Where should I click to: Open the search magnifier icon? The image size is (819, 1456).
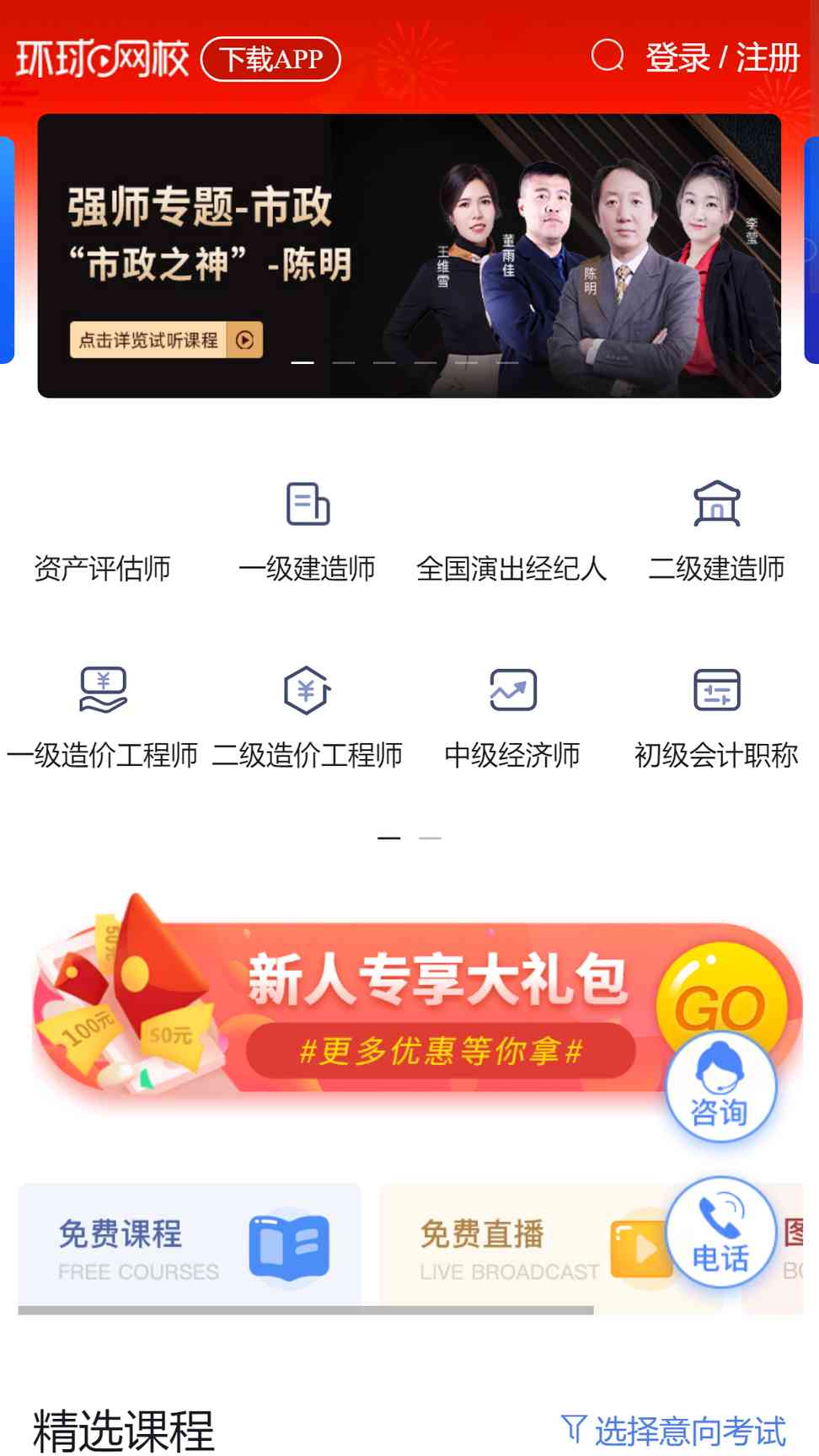coord(607,57)
